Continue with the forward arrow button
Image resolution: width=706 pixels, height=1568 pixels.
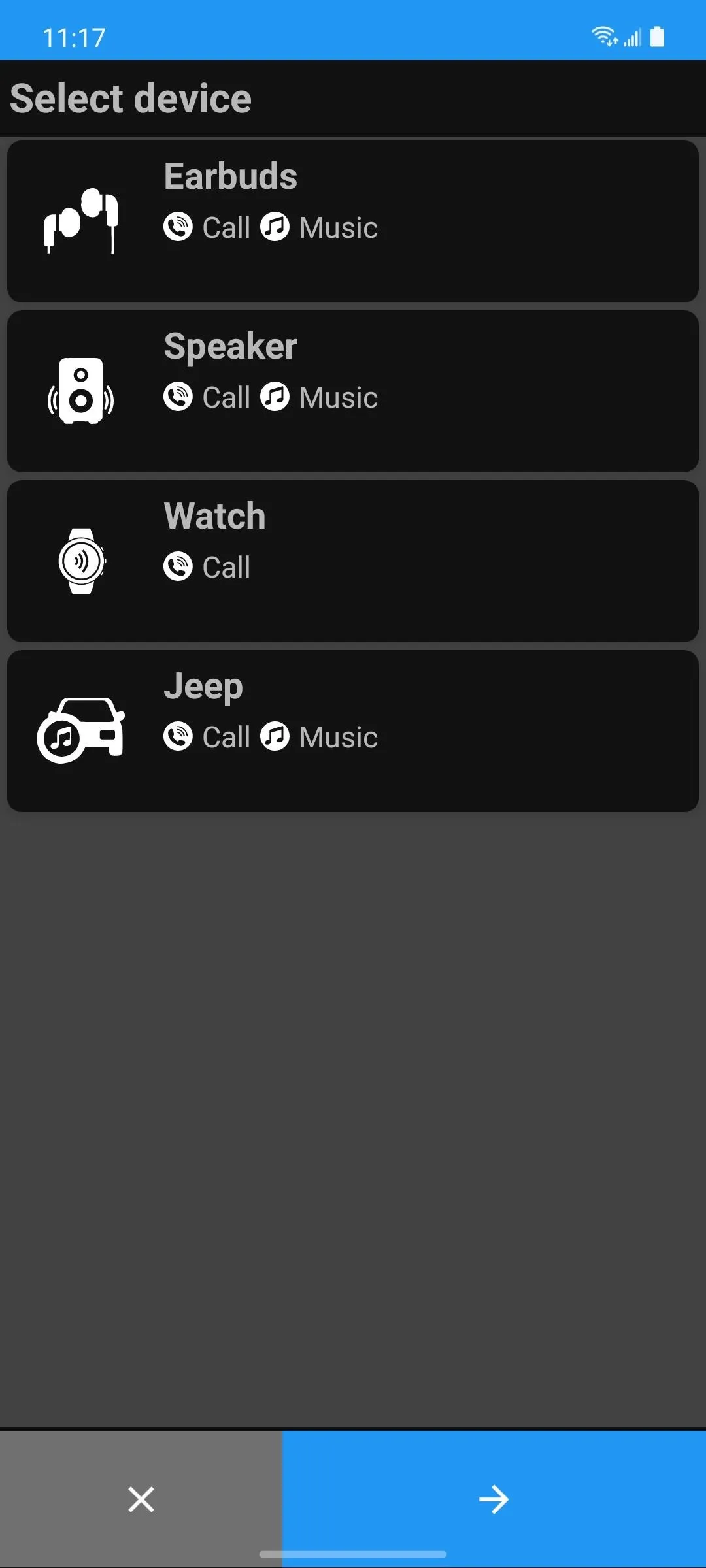(494, 1499)
